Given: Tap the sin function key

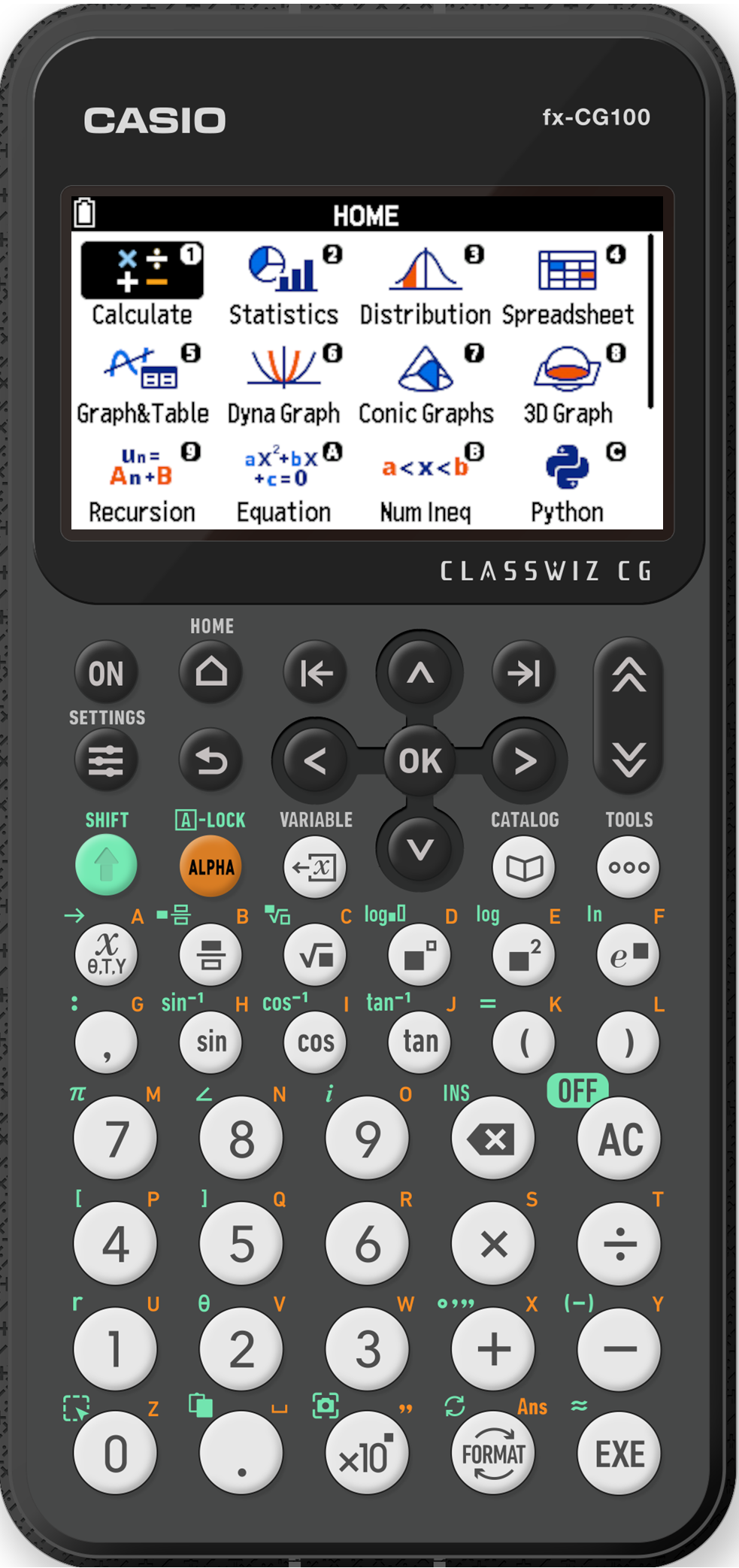Looking at the screenshot, I should click(x=211, y=1042).
